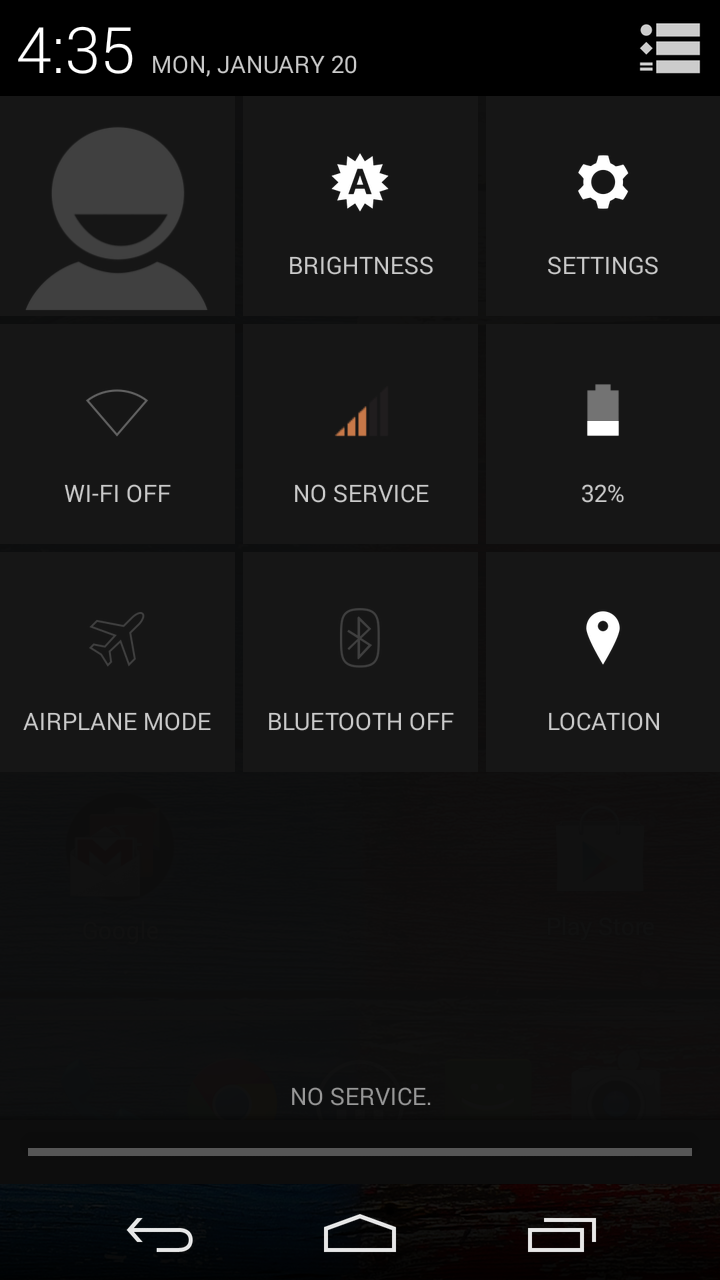Turn on Bluetooth from its tile
The height and width of the screenshot is (1280, 720).
tap(360, 662)
